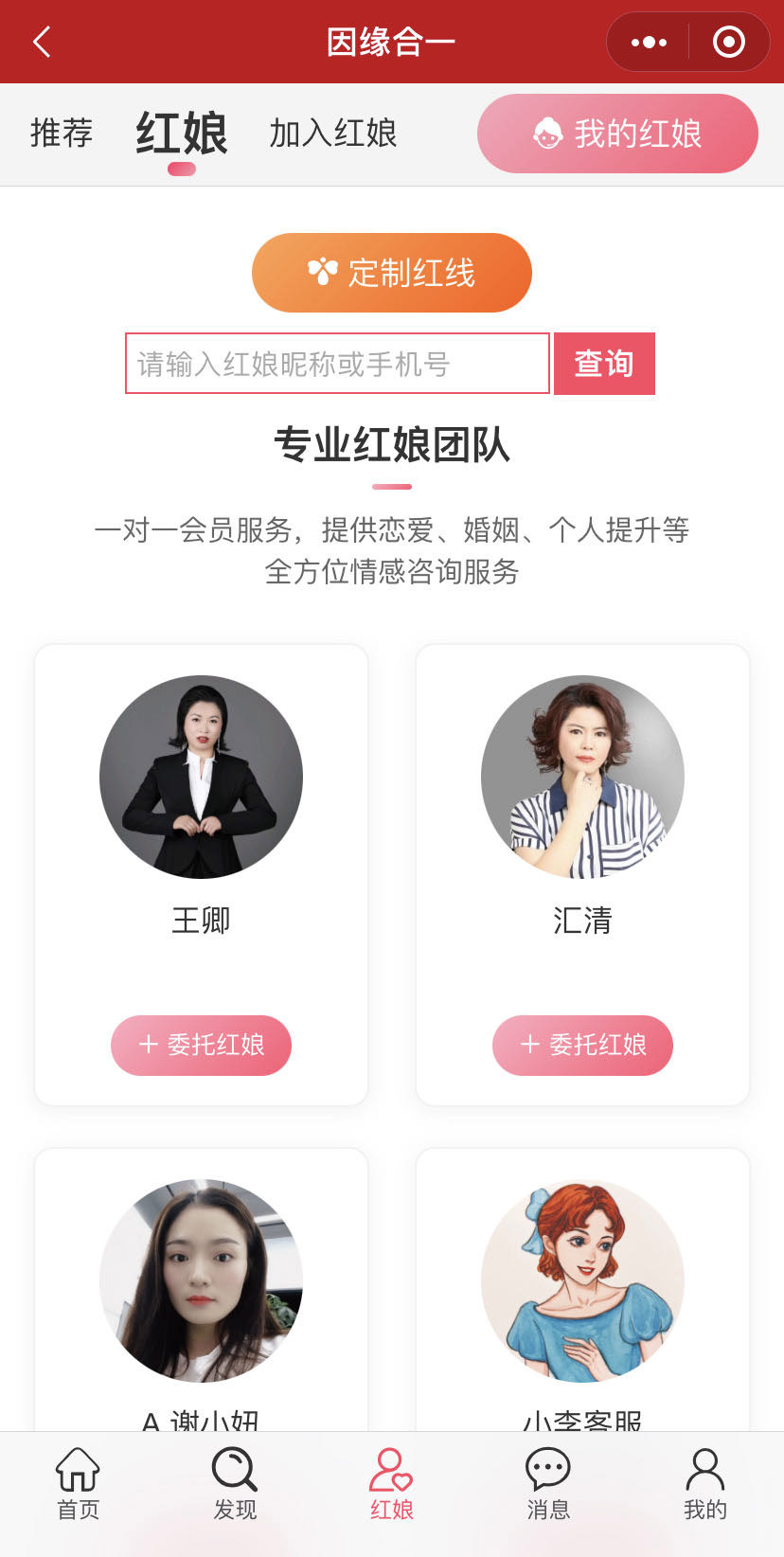Screen dimensions: 784x1557
Task: Select the 加入红娘 tab
Action: [332, 134]
